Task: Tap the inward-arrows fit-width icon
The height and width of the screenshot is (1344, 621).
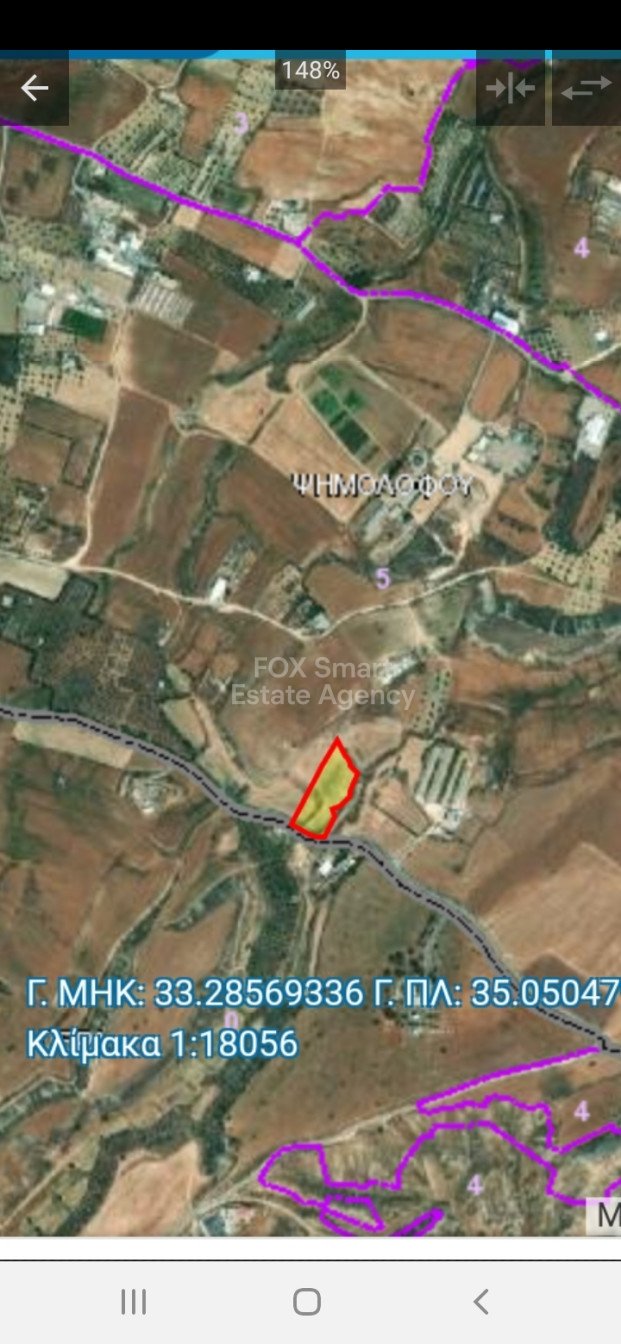Action: (510, 88)
